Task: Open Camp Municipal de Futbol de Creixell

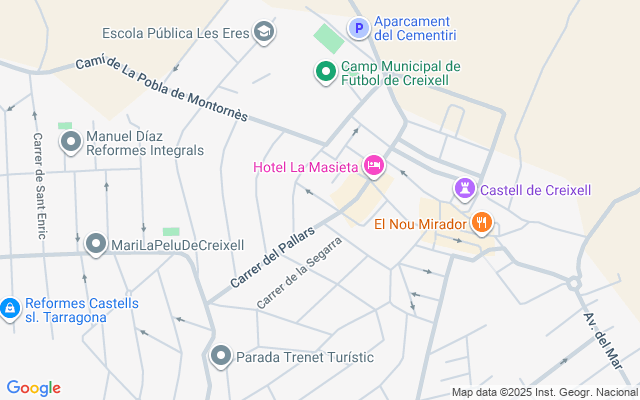Action: tap(325, 72)
